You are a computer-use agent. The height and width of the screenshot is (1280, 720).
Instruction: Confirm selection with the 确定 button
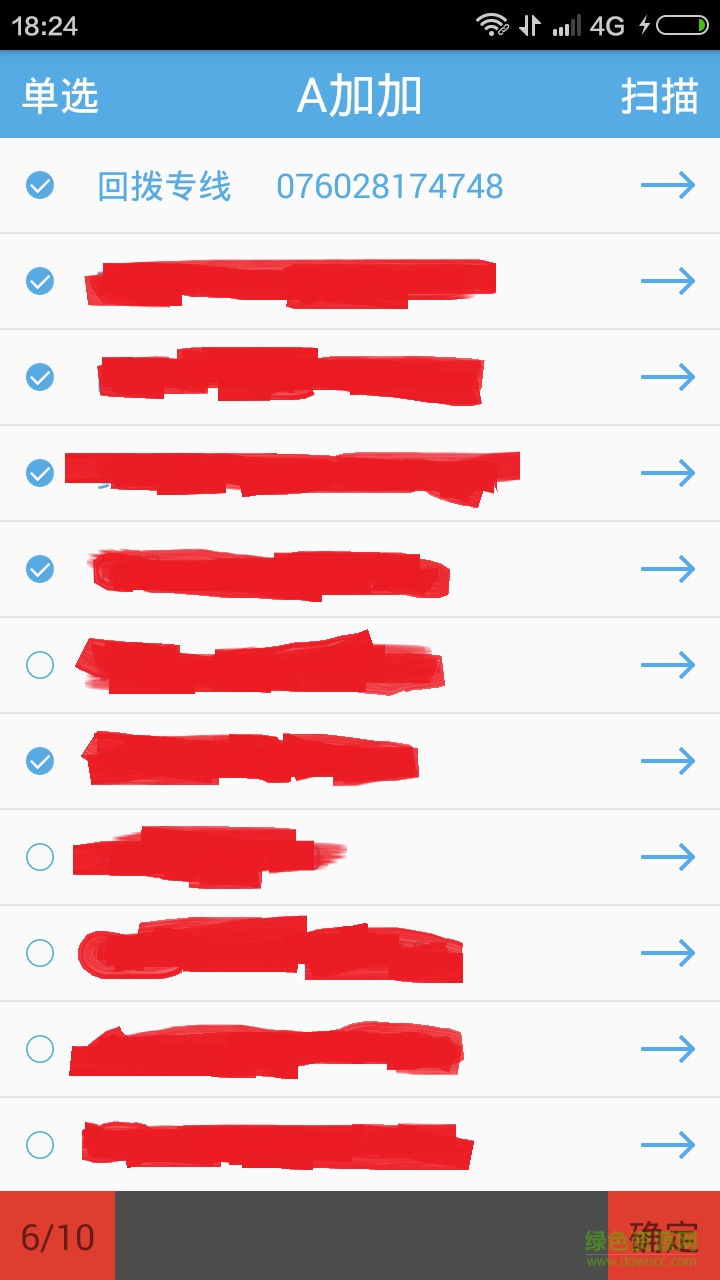(x=663, y=1236)
